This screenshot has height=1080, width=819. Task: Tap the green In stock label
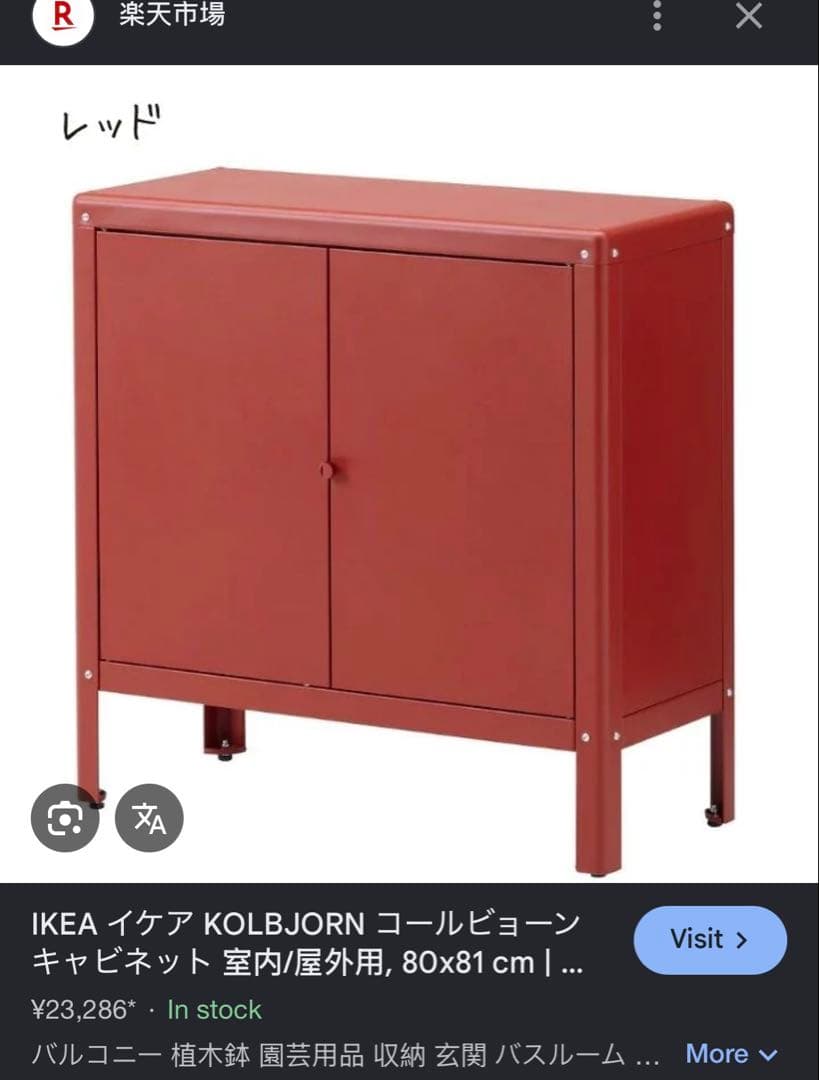214,1011
